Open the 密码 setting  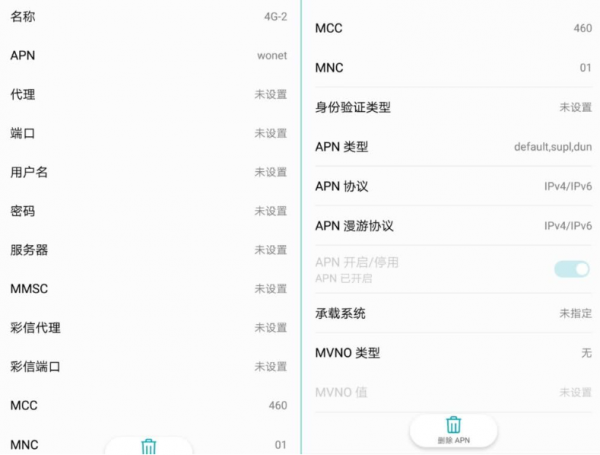click(148, 211)
